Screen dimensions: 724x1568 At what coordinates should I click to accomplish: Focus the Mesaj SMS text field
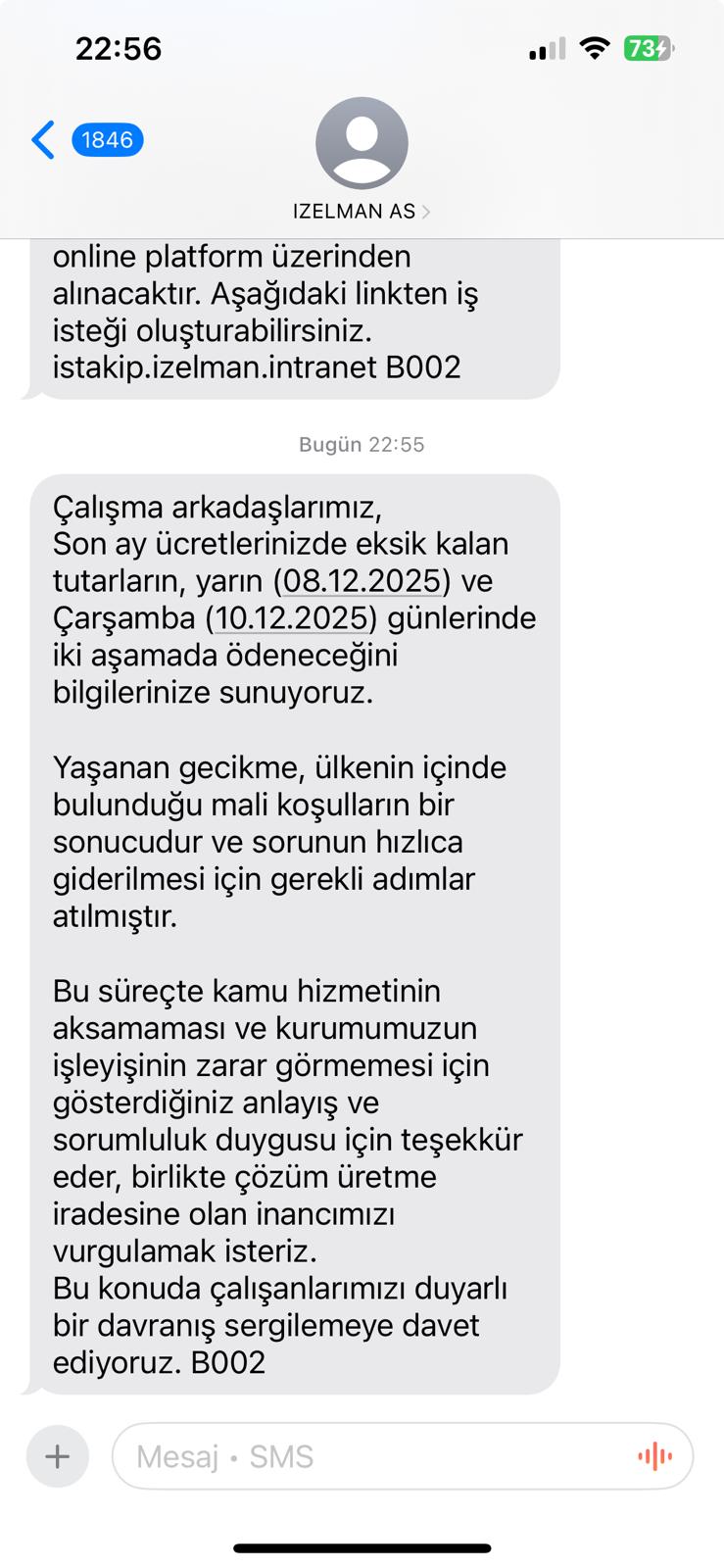point(372,1456)
